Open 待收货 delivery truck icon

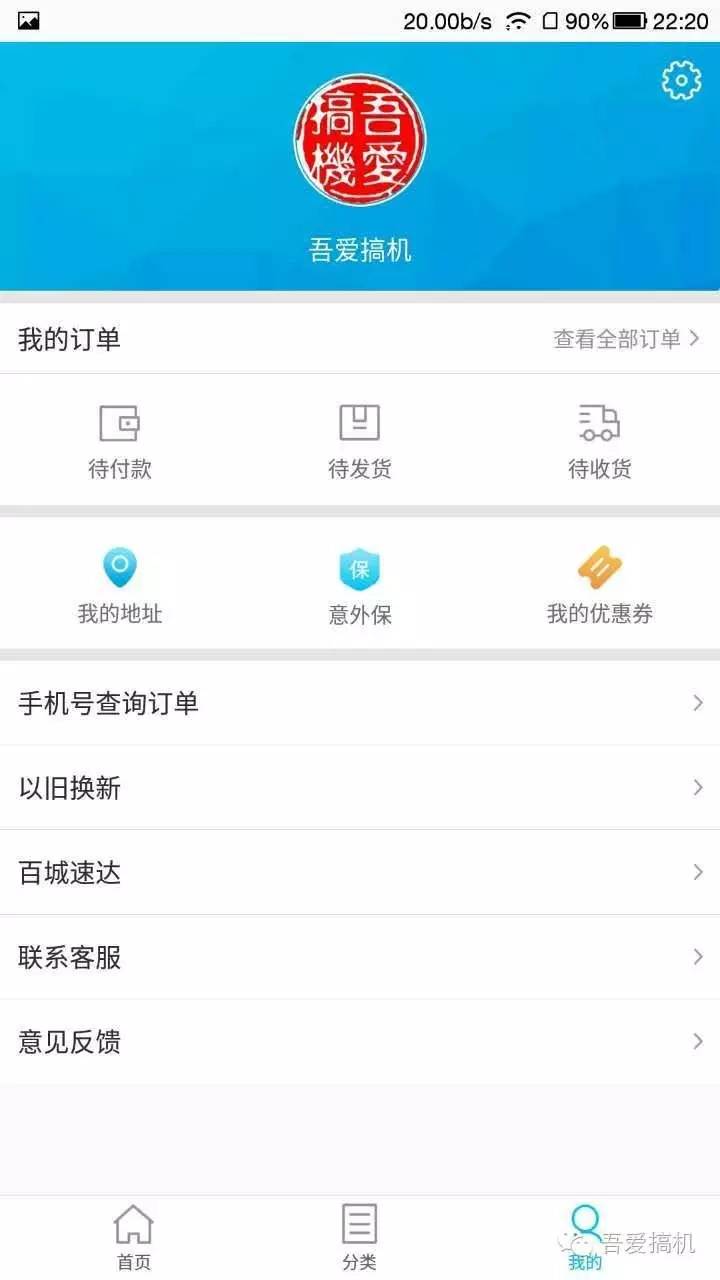(599, 437)
